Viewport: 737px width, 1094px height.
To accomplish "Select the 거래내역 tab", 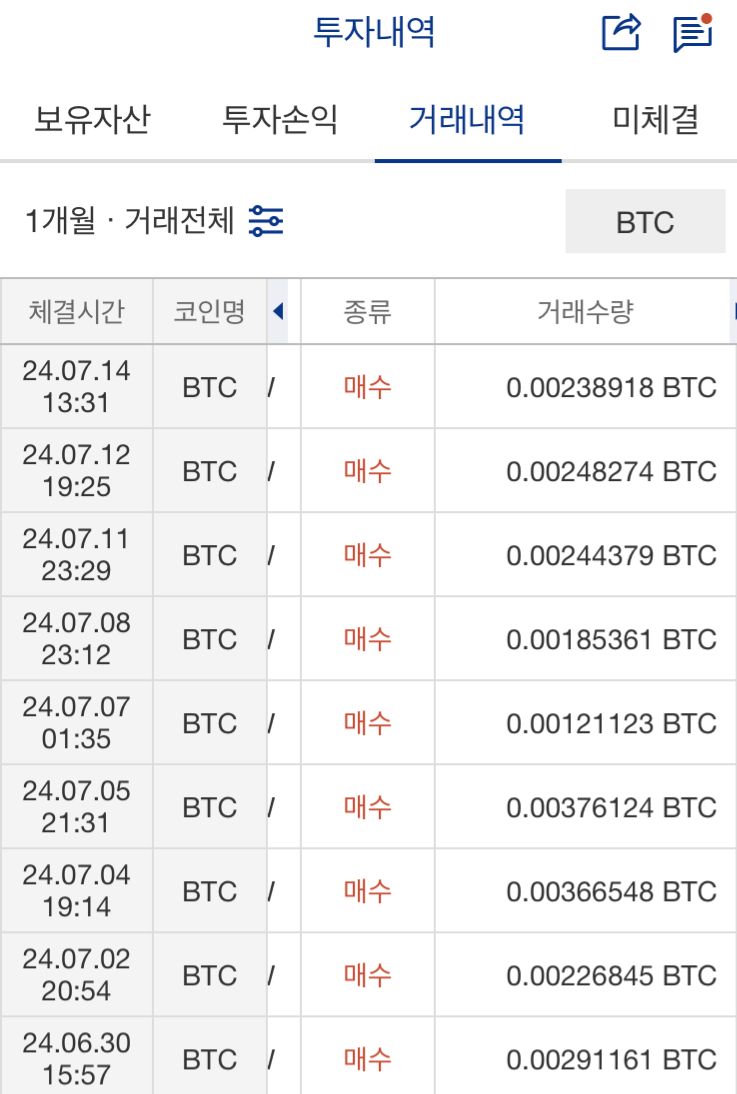I will (467, 119).
